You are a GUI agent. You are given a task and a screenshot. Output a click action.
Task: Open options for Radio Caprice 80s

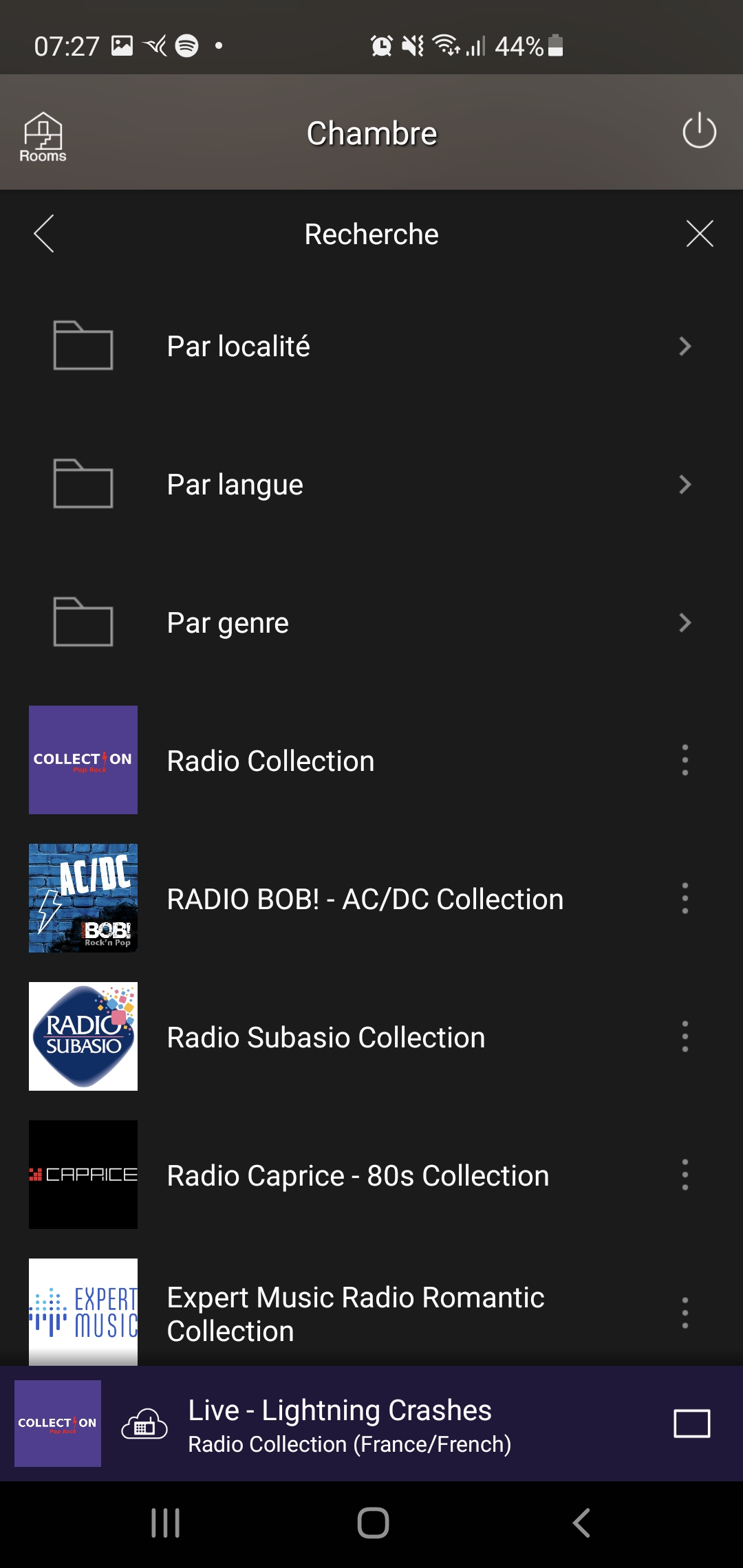tap(685, 1175)
